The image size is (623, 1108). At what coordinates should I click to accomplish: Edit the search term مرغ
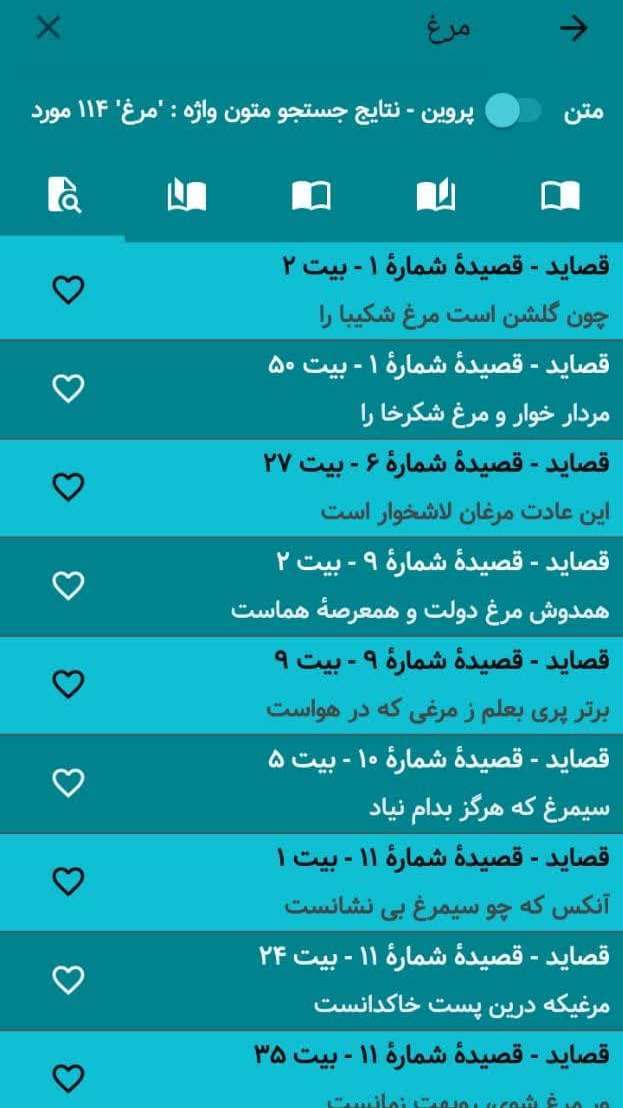pos(447,29)
